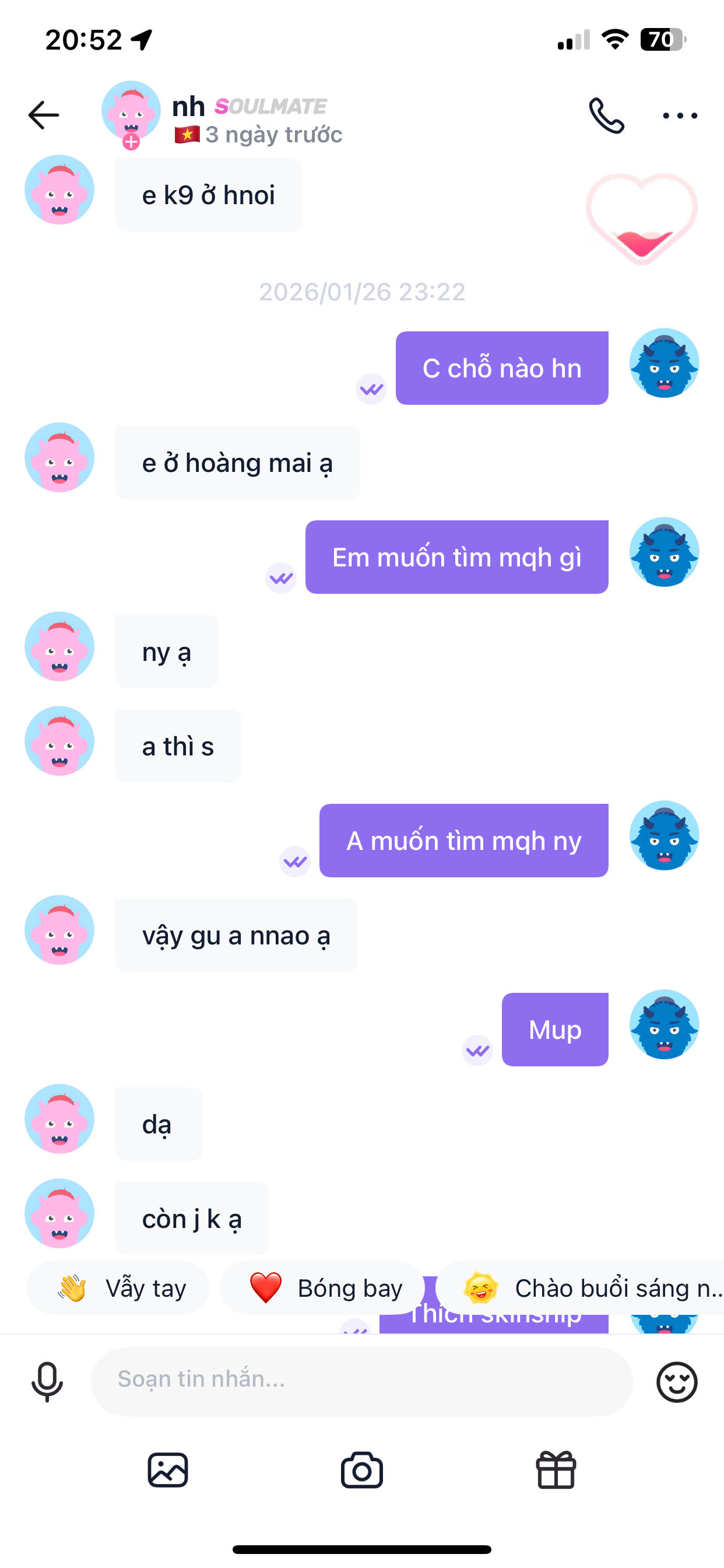Open the three-dot options menu
This screenshot has height=1568, width=724.
[x=680, y=115]
